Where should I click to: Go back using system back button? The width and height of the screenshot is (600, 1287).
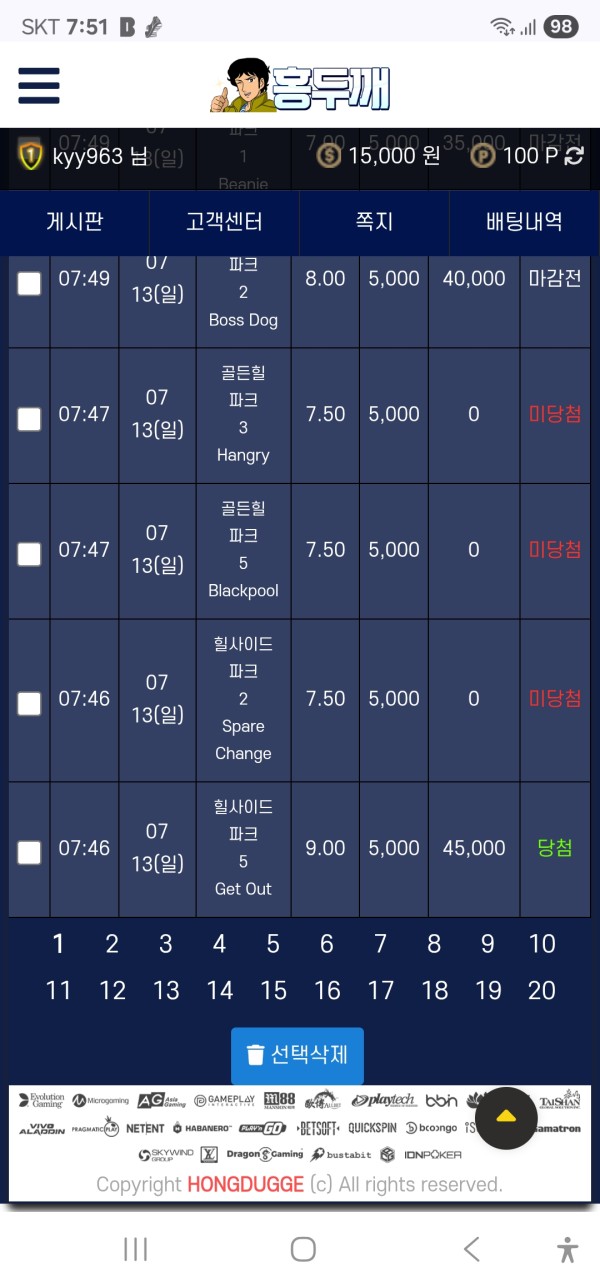472,1248
